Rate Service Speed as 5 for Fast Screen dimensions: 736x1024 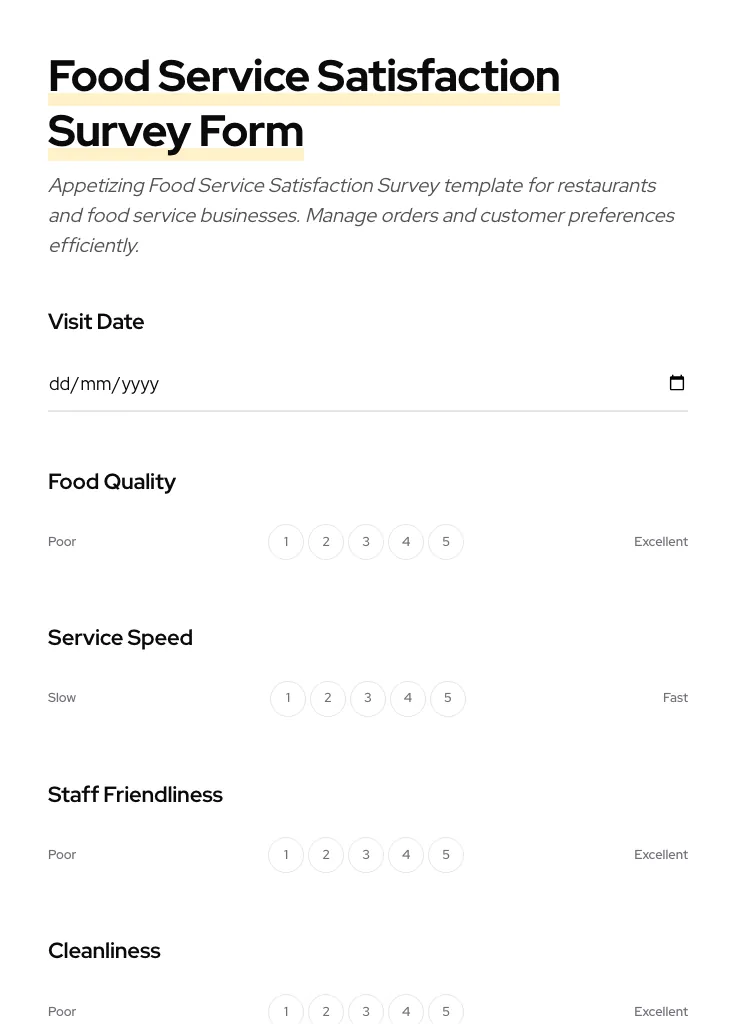pyautogui.click(x=447, y=698)
